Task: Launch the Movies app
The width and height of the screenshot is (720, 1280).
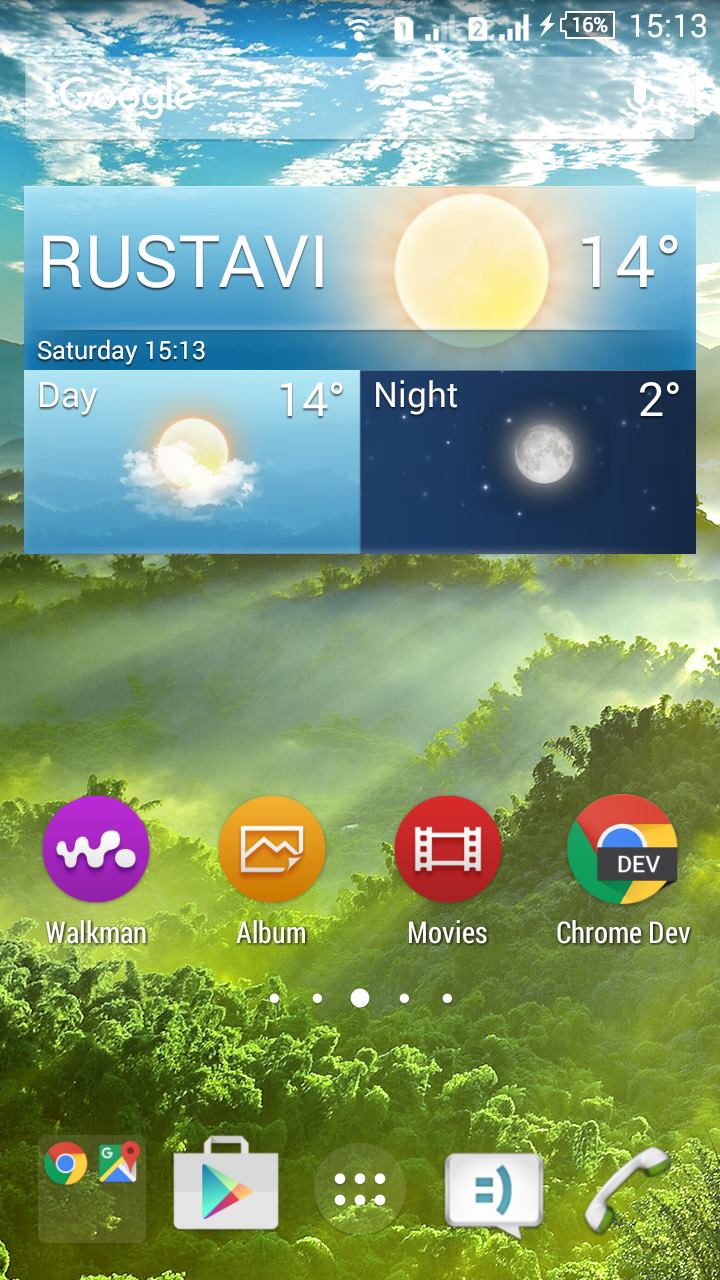Action: pyautogui.click(x=447, y=850)
